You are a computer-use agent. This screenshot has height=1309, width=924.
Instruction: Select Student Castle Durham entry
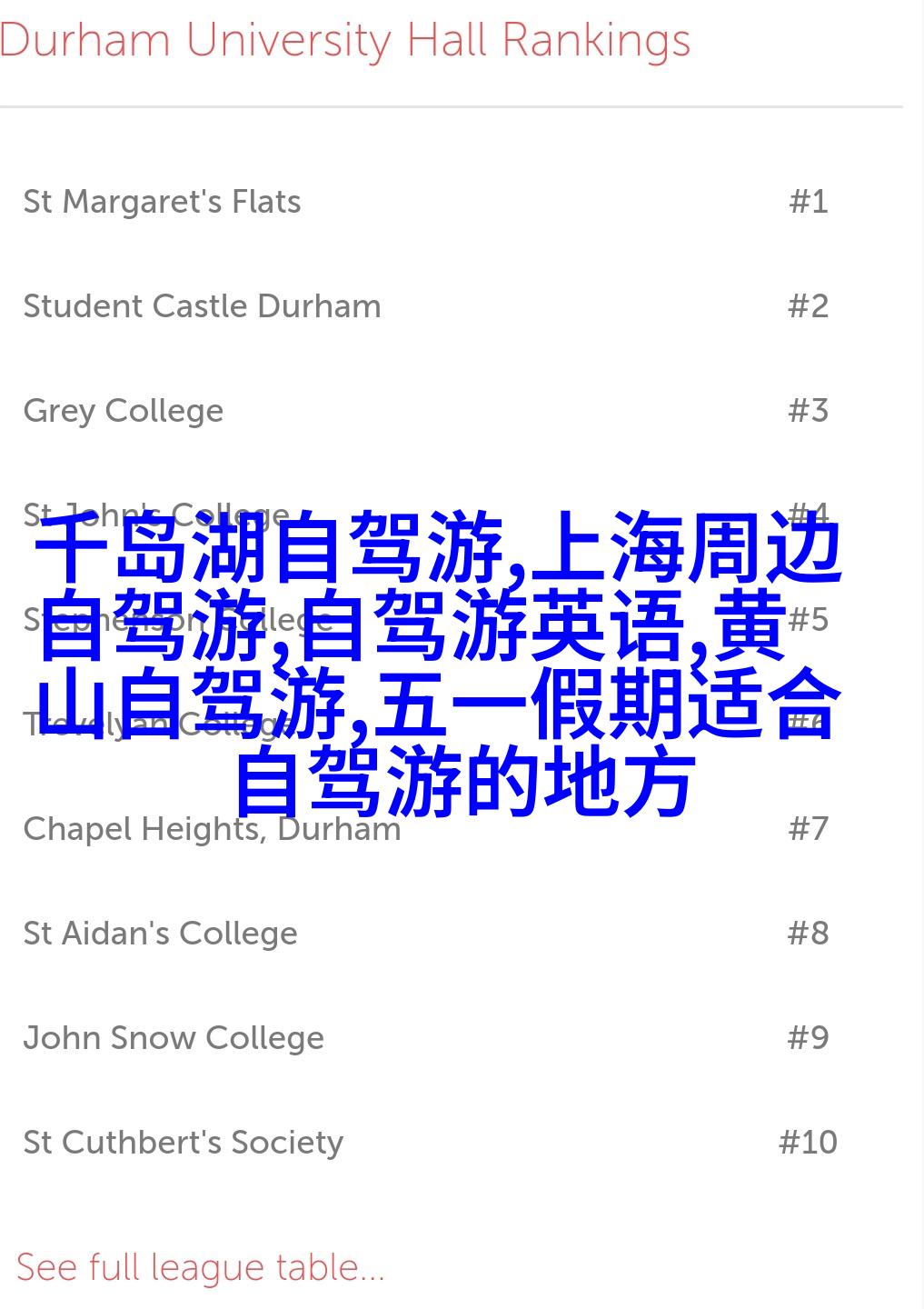click(202, 306)
